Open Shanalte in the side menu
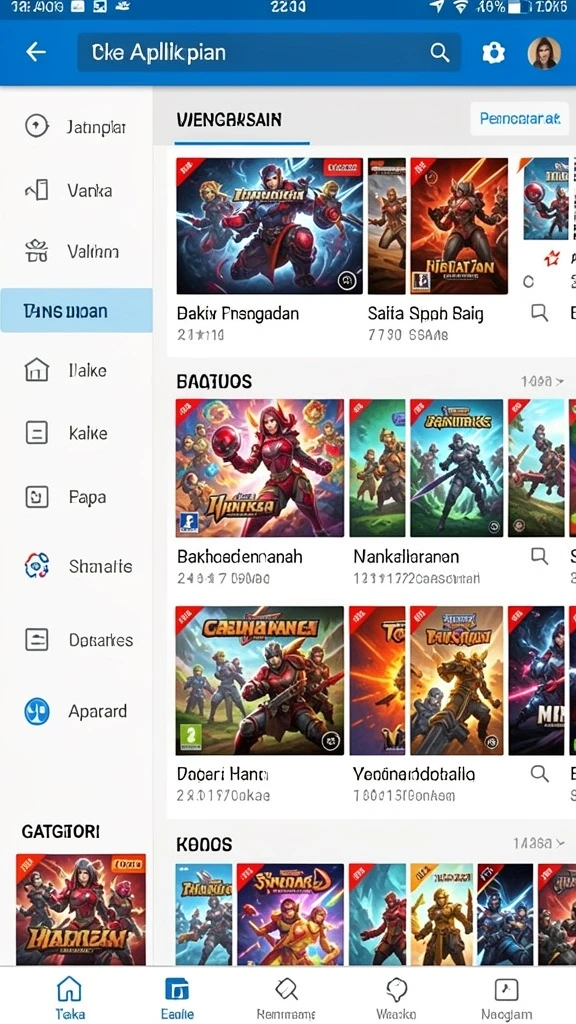Image resolution: width=576 pixels, height=1024 pixels. point(76,566)
